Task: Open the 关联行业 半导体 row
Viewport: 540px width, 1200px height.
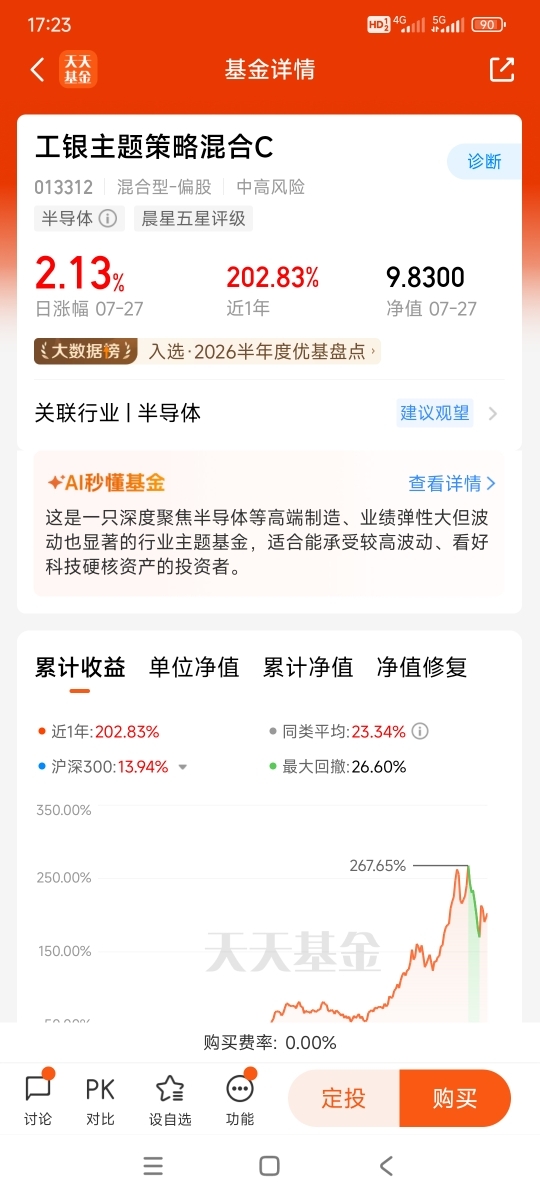Action: pos(269,413)
